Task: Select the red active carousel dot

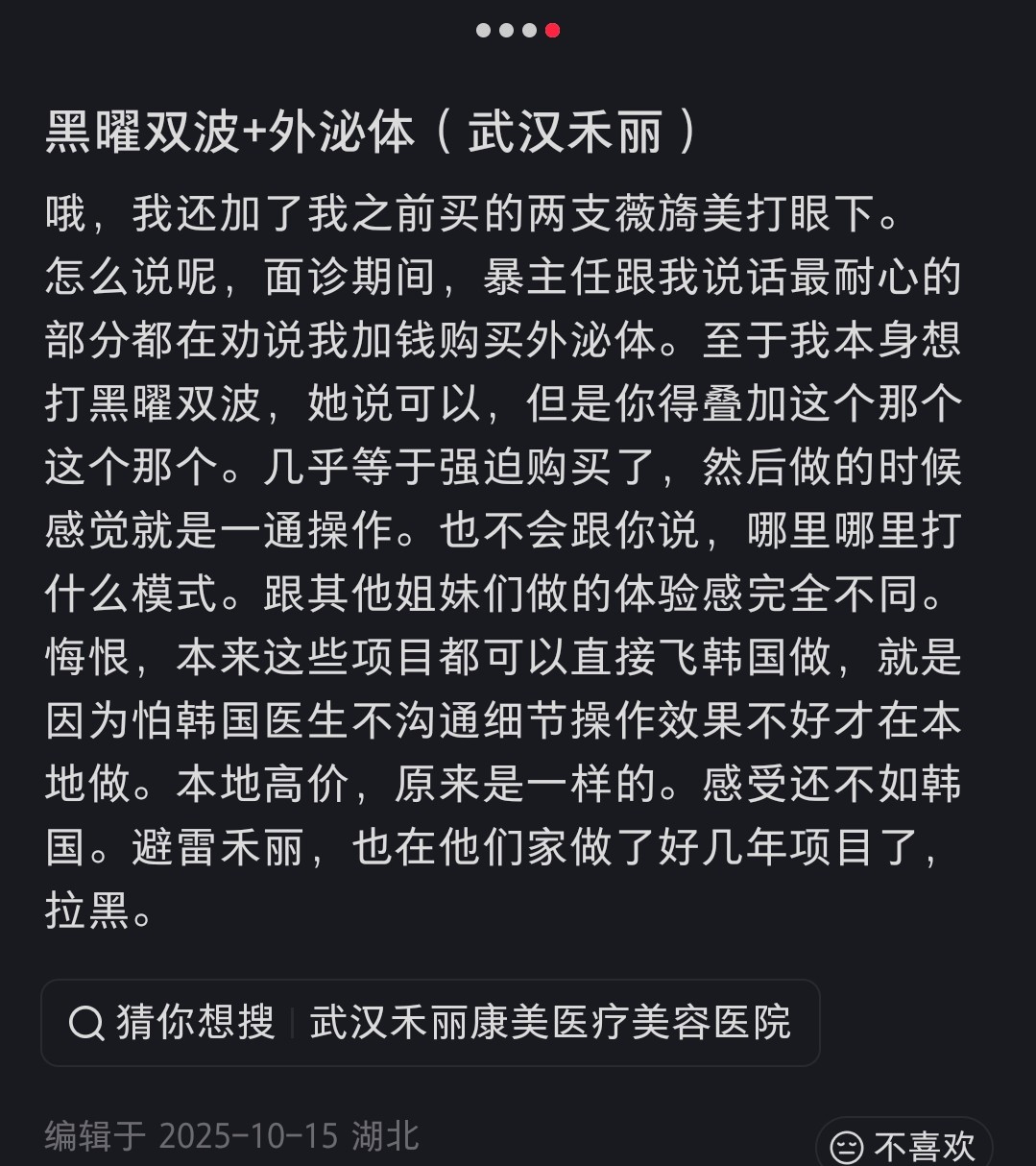Action: tap(550, 31)
